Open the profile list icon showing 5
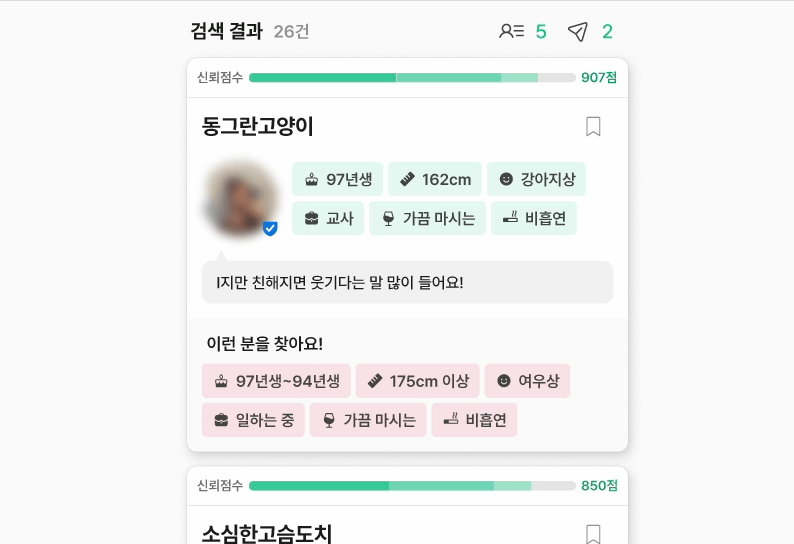The height and width of the screenshot is (544, 794). click(x=512, y=32)
